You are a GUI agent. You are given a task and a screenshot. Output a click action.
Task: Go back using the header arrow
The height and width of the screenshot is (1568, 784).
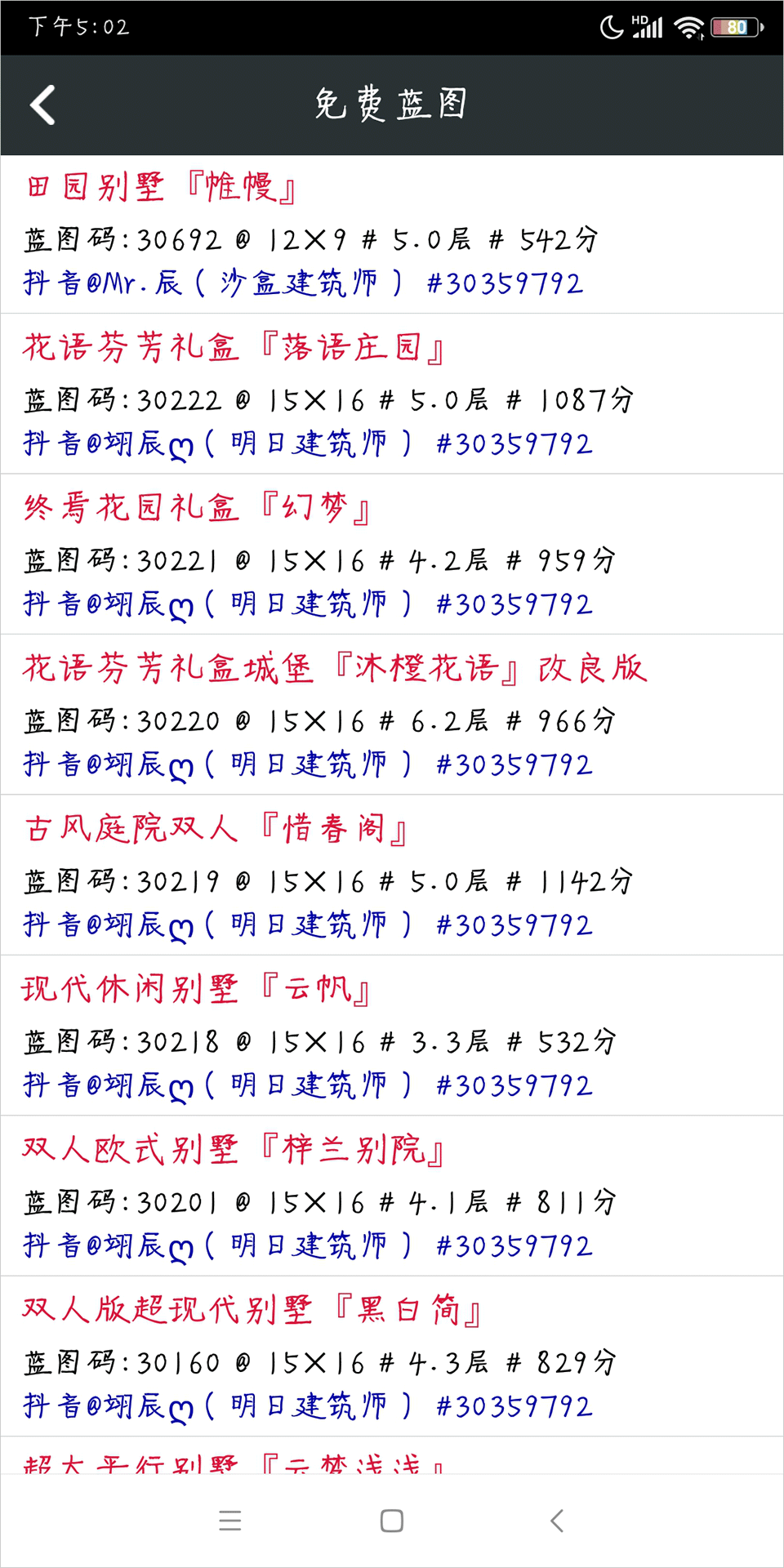click(42, 105)
